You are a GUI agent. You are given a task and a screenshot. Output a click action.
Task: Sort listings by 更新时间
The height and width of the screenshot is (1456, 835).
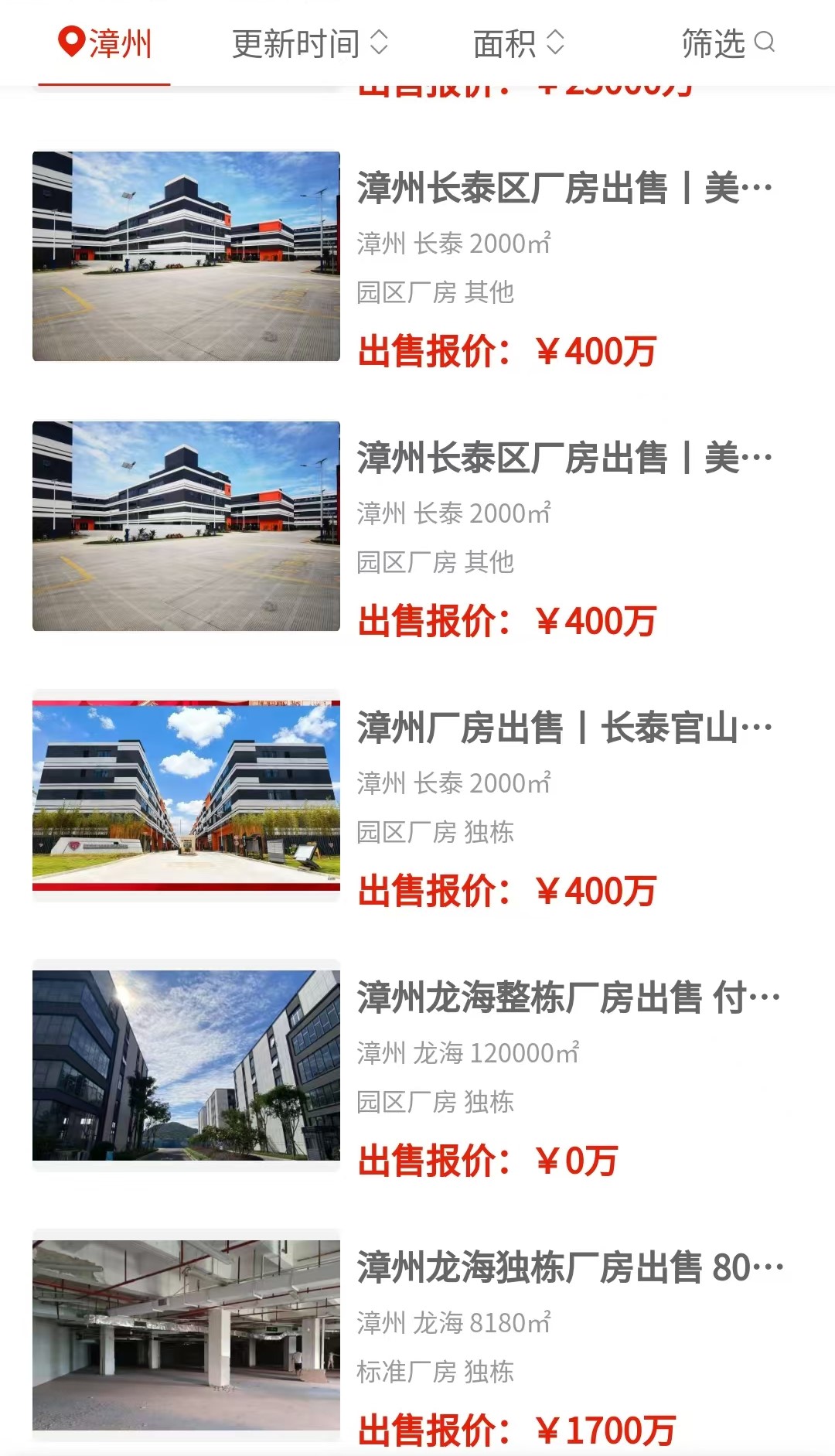click(310, 43)
